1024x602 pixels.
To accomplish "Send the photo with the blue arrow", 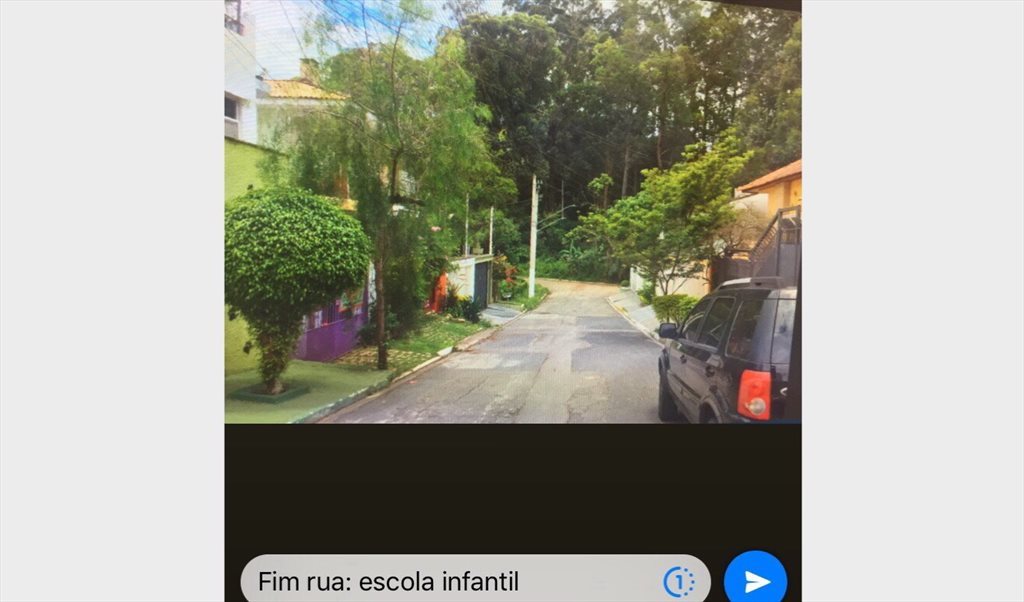I will 755,580.
